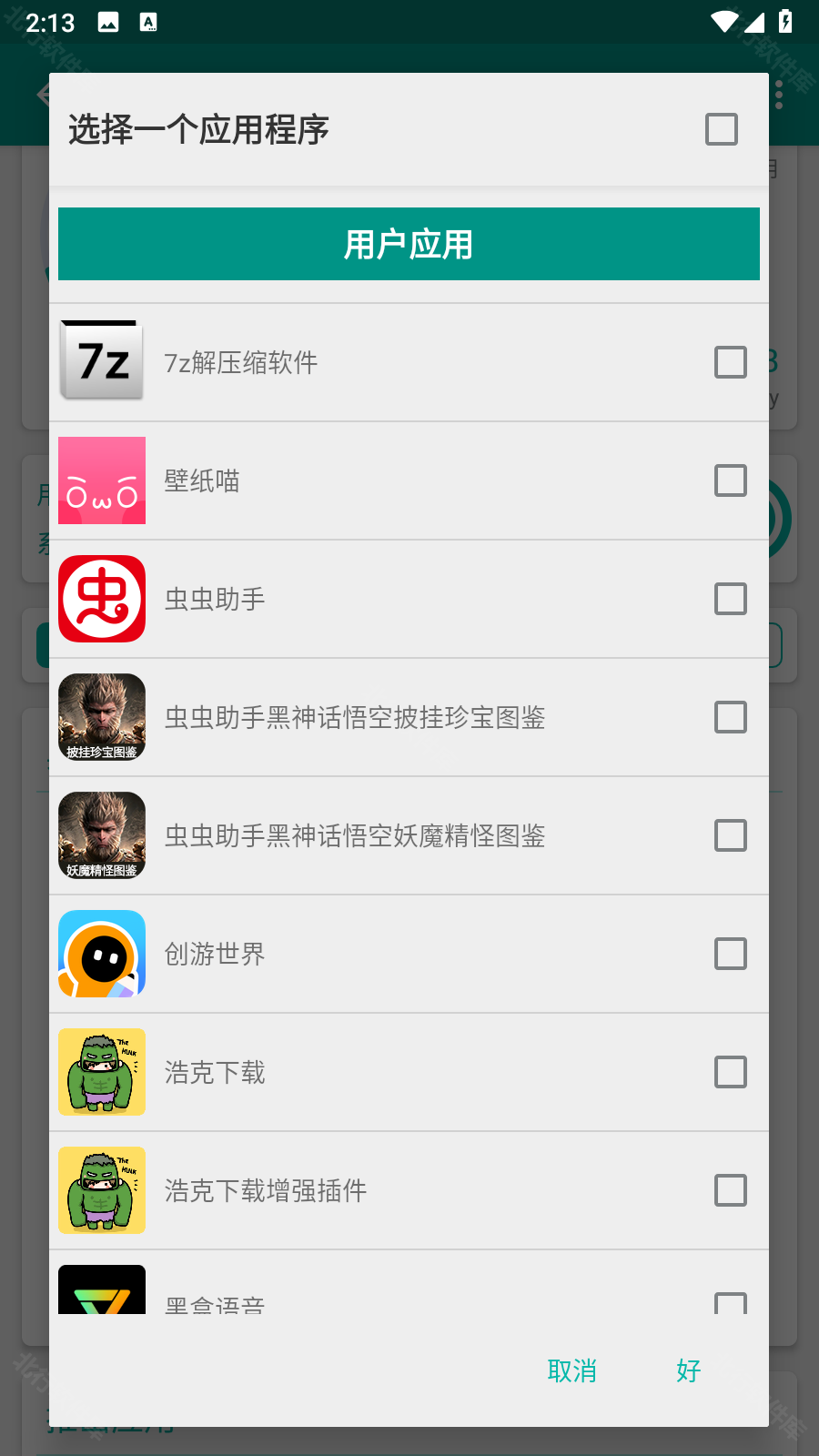
Task: Tick the checkbox for 虫虫助手
Action: tap(731, 599)
